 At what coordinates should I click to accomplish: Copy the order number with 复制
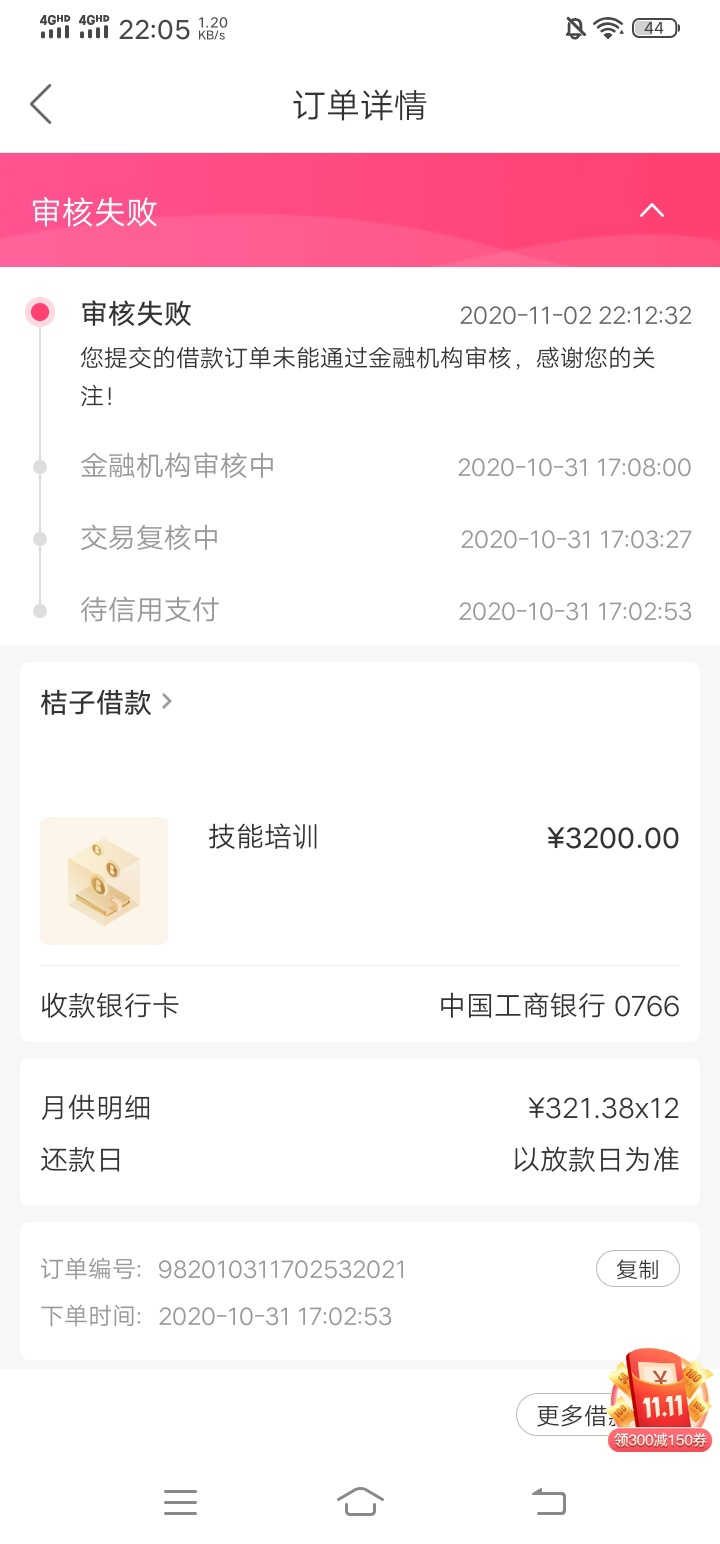coord(637,1269)
